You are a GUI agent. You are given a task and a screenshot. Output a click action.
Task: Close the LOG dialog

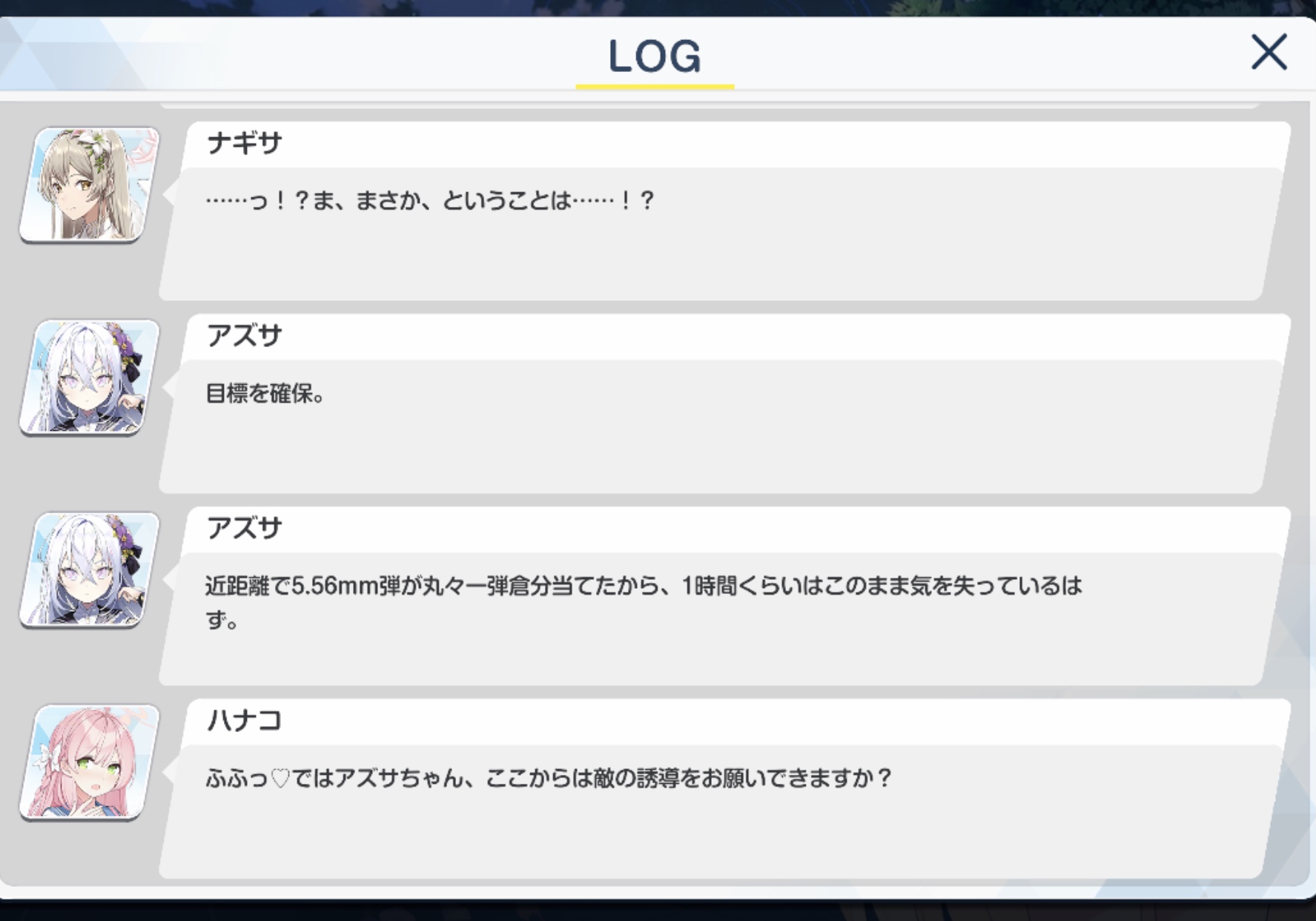click(x=1269, y=52)
